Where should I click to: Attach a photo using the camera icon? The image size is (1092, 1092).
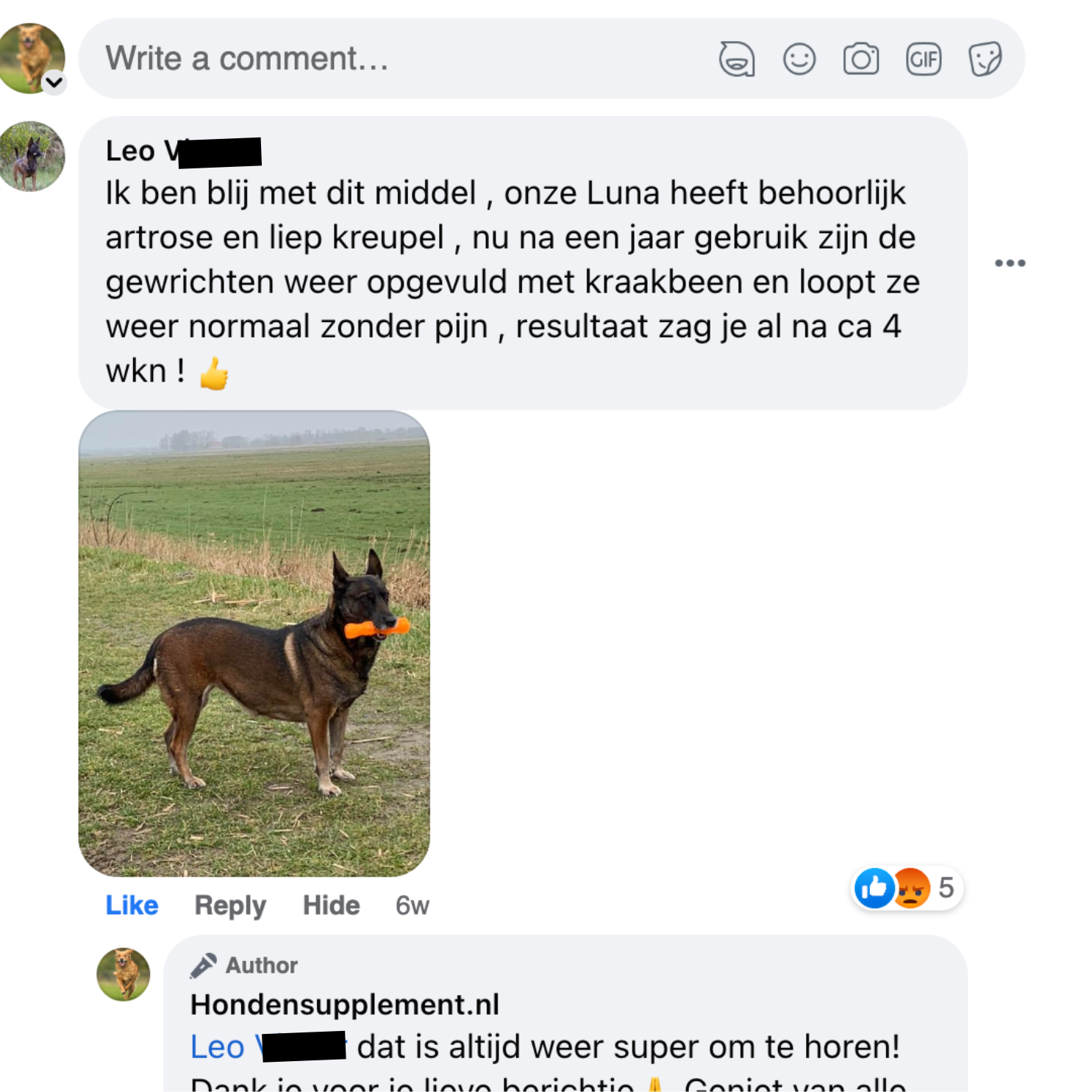tap(861, 59)
